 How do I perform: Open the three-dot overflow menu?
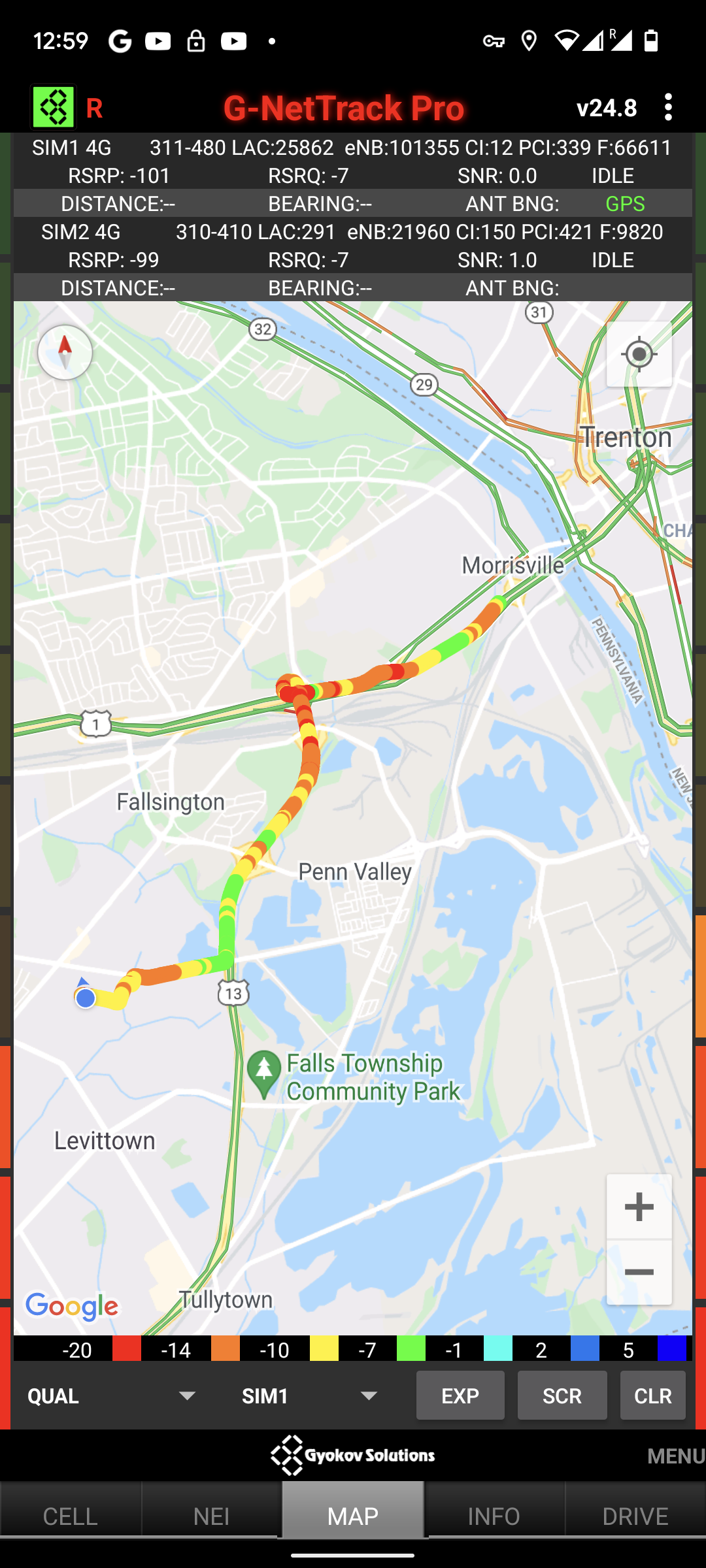point(667,107)
